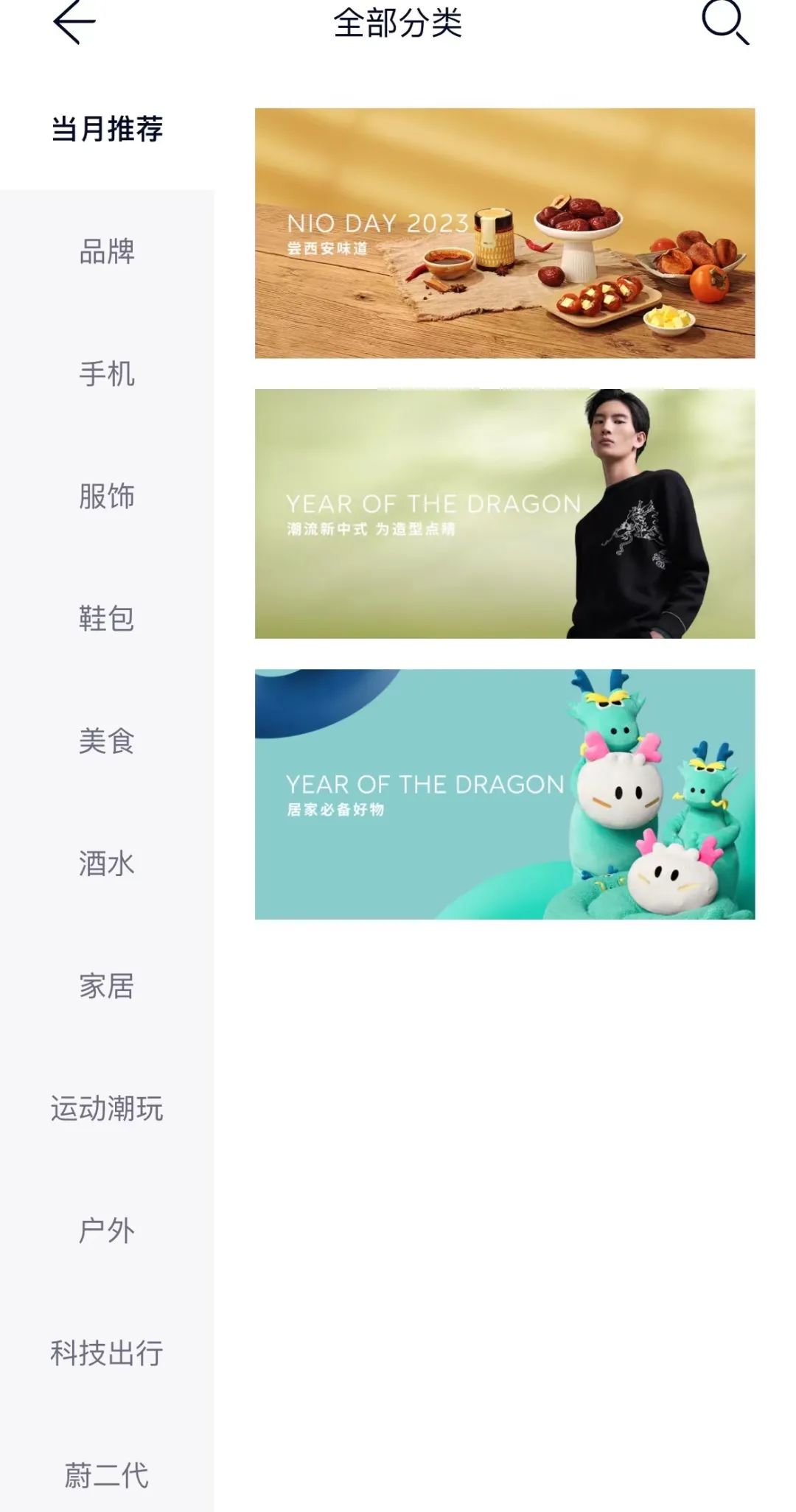Image resolution: width=796 pixels, height=1512 pixels.
Task: Select the 家居 category
Action: click(107, 985)
